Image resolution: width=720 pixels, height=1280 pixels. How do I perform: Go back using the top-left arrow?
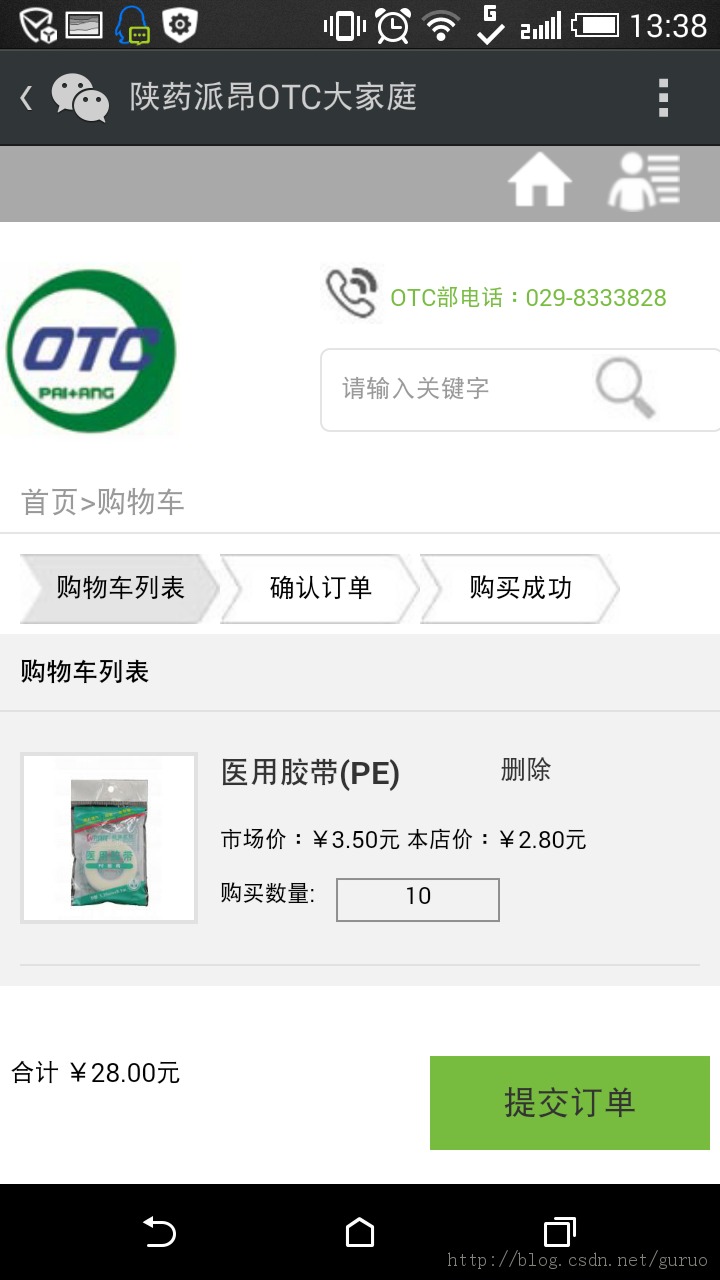27,98
